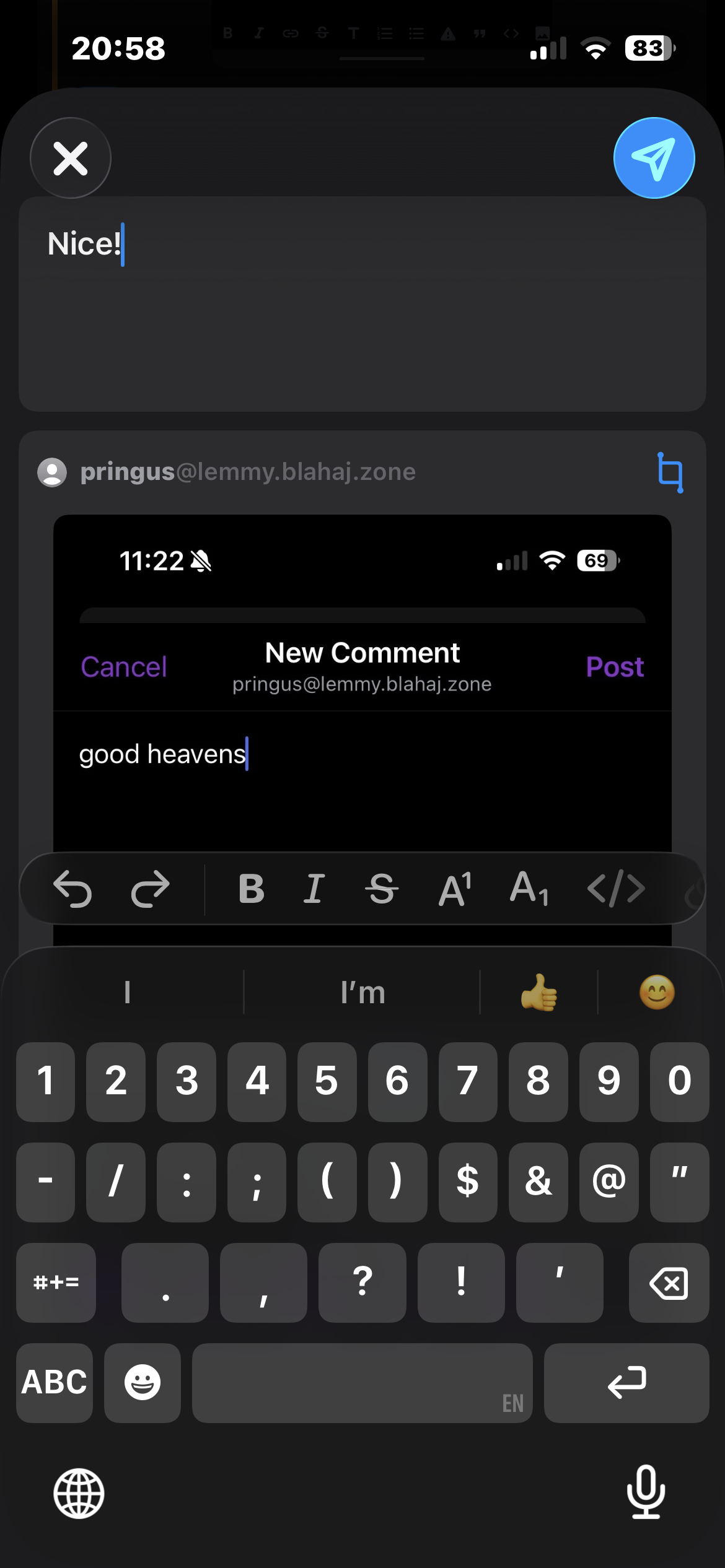Apply italic formatting
The width and height of the screenshot is (725, 1568).
(x=314, y=889)
